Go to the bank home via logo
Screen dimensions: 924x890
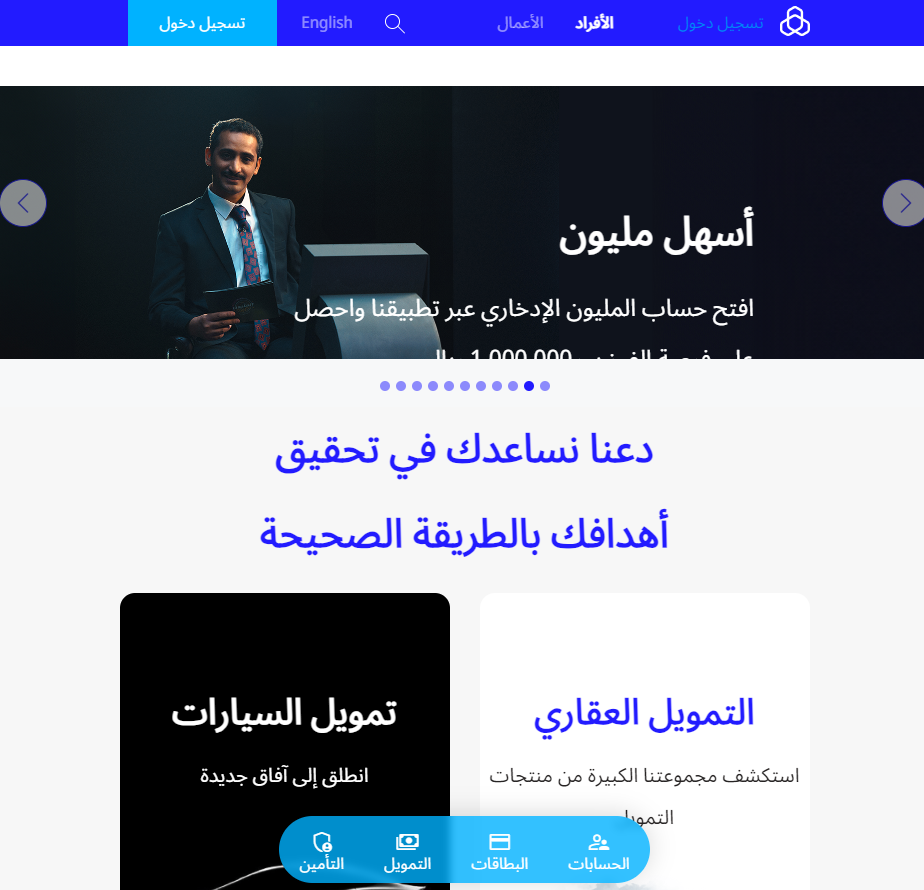(795, 22)
